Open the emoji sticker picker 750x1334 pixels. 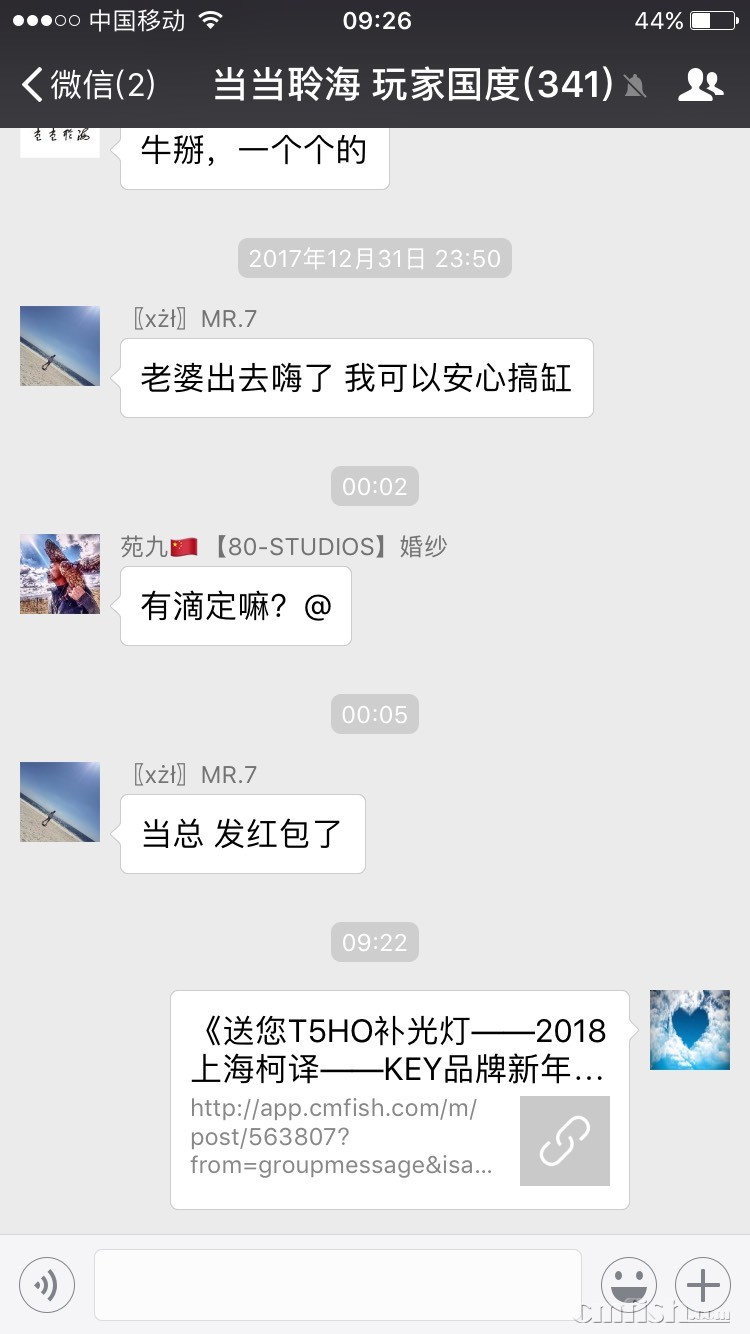click(x=629, y=1284)
